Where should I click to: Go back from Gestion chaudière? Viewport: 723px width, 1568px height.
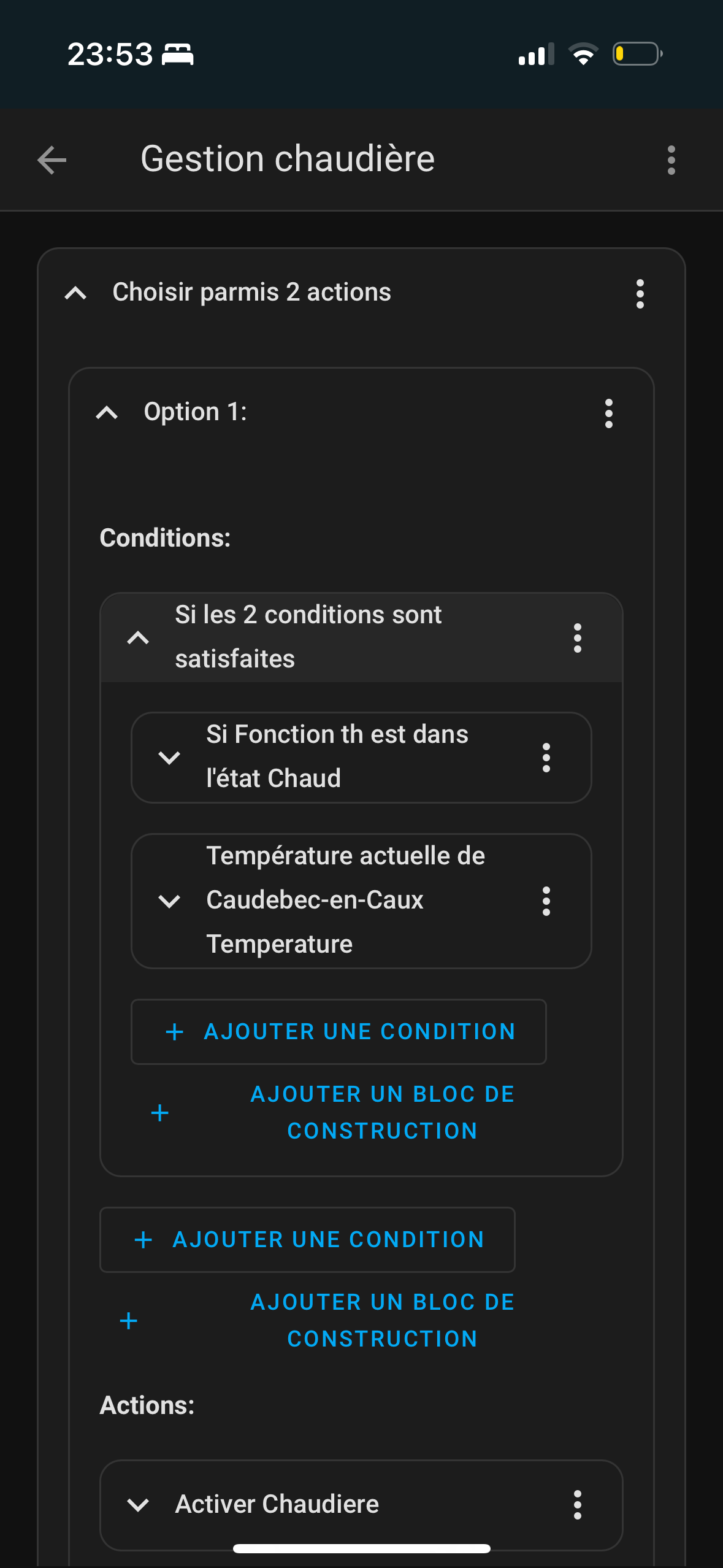tap(52, 160)
